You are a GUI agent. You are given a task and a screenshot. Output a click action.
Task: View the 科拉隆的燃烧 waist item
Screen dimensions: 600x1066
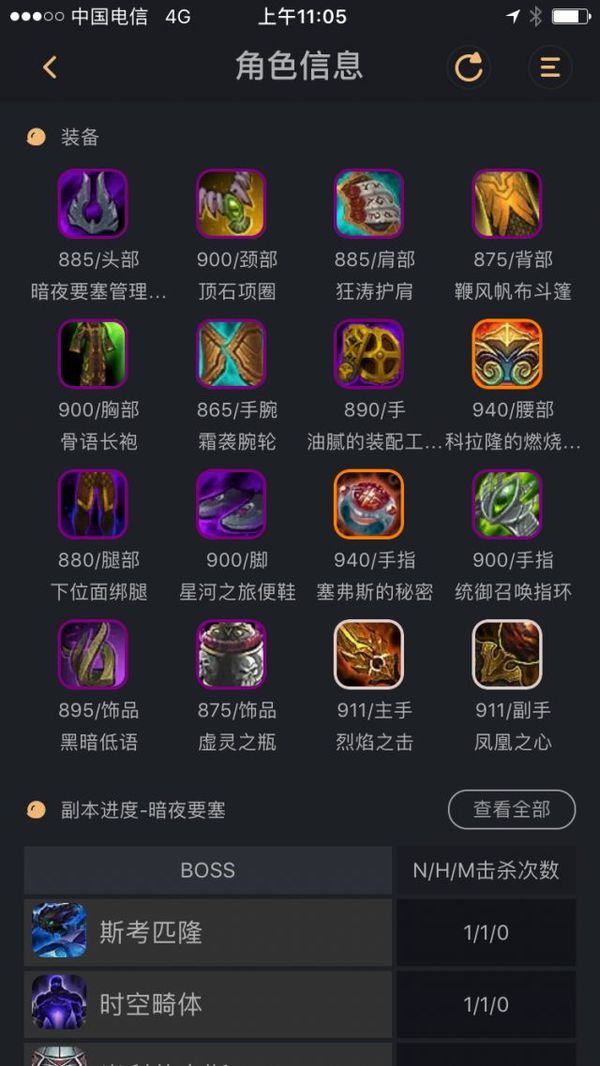[x=507, y=354]
